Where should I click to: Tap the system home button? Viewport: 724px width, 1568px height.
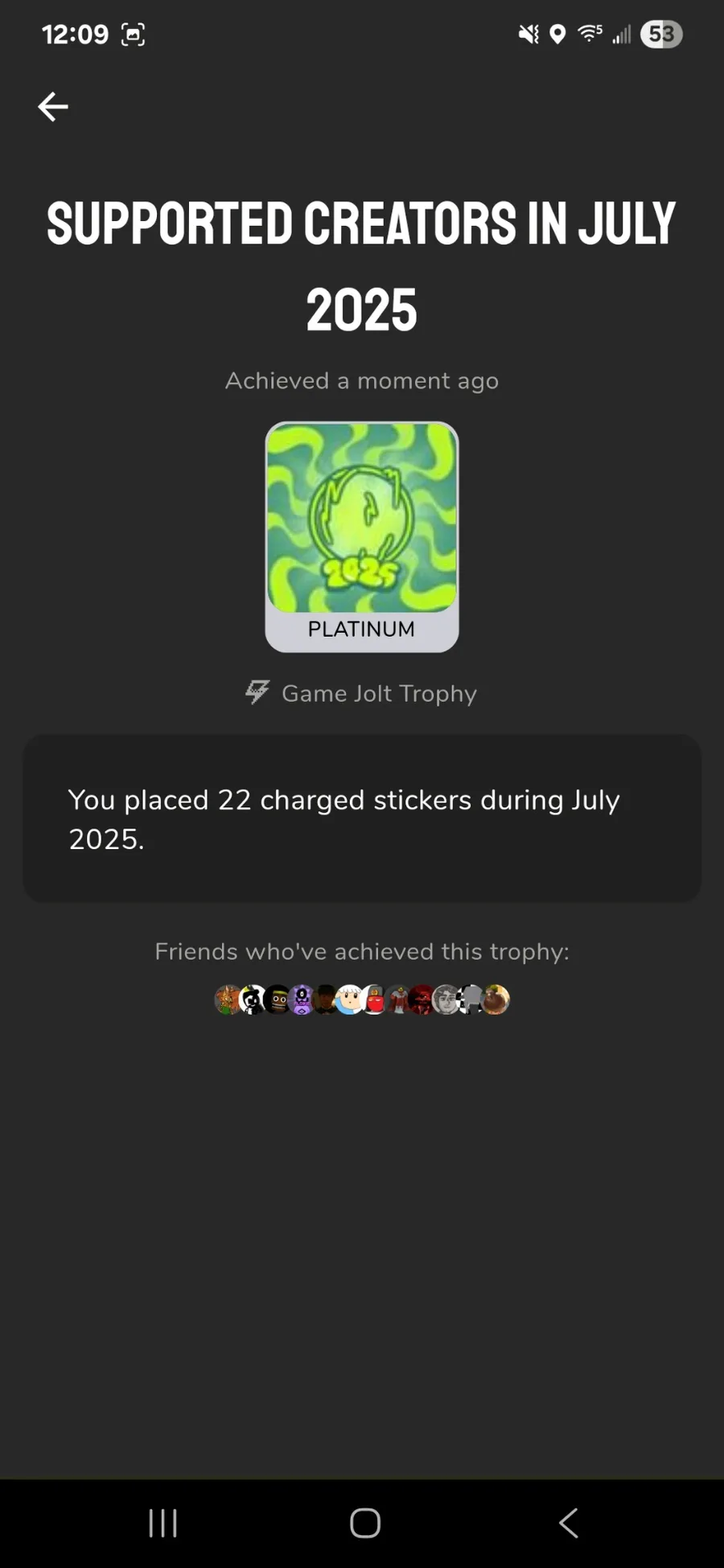pos(364,1522)
